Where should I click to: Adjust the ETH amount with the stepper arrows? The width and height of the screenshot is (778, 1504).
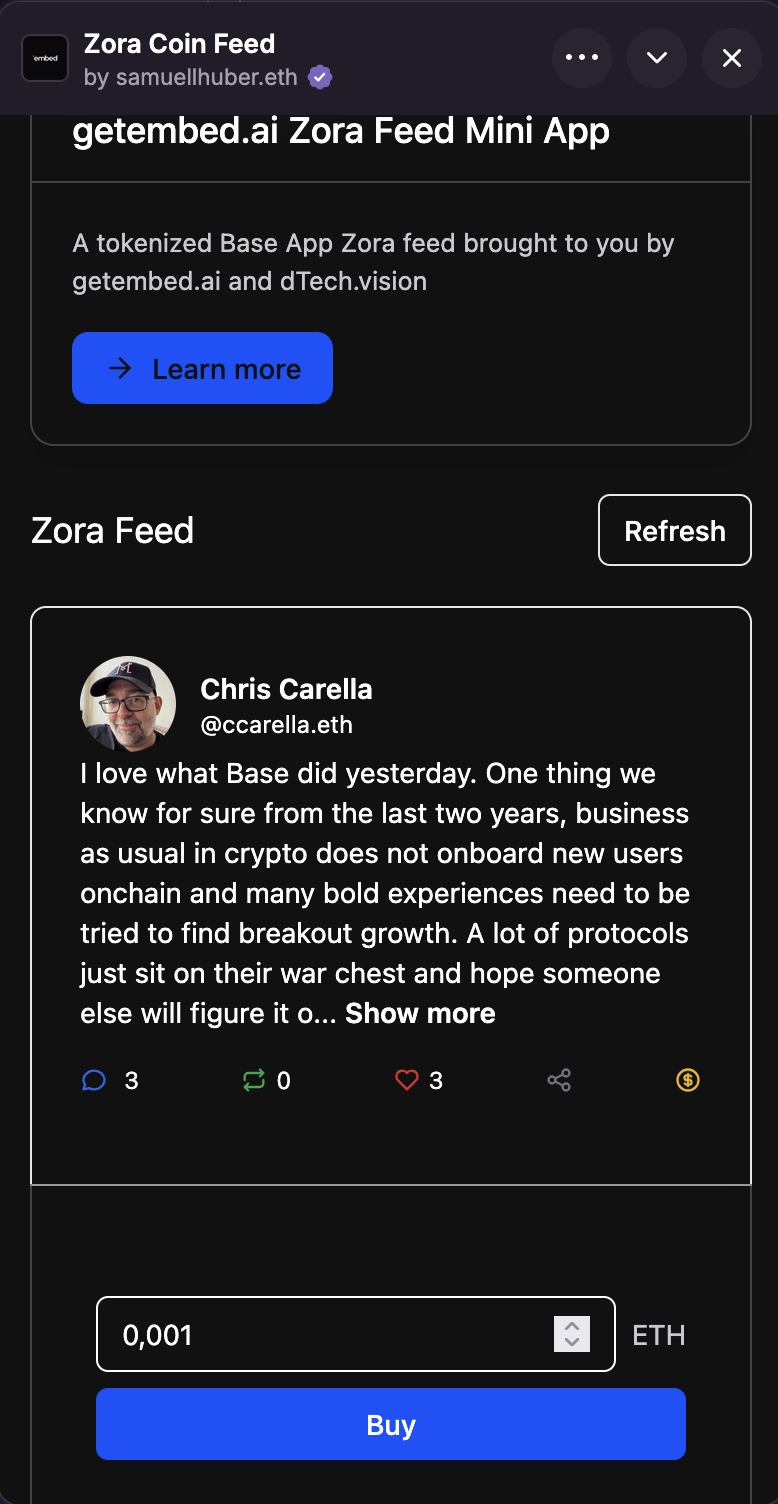(x=572, y=1334)
